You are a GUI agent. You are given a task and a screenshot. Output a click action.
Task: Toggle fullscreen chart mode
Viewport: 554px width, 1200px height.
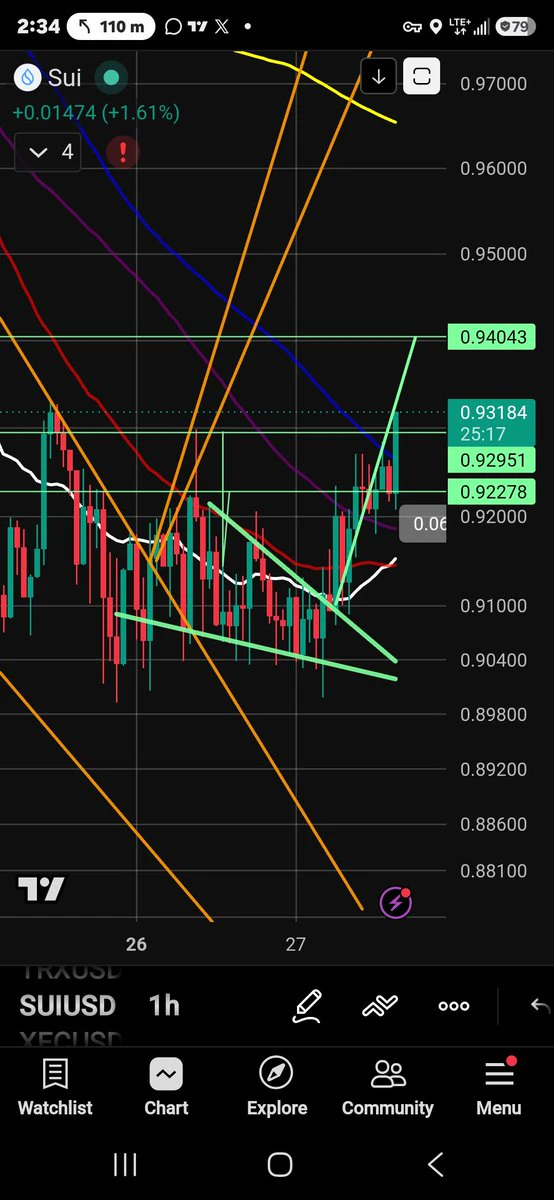coord(422,76)
